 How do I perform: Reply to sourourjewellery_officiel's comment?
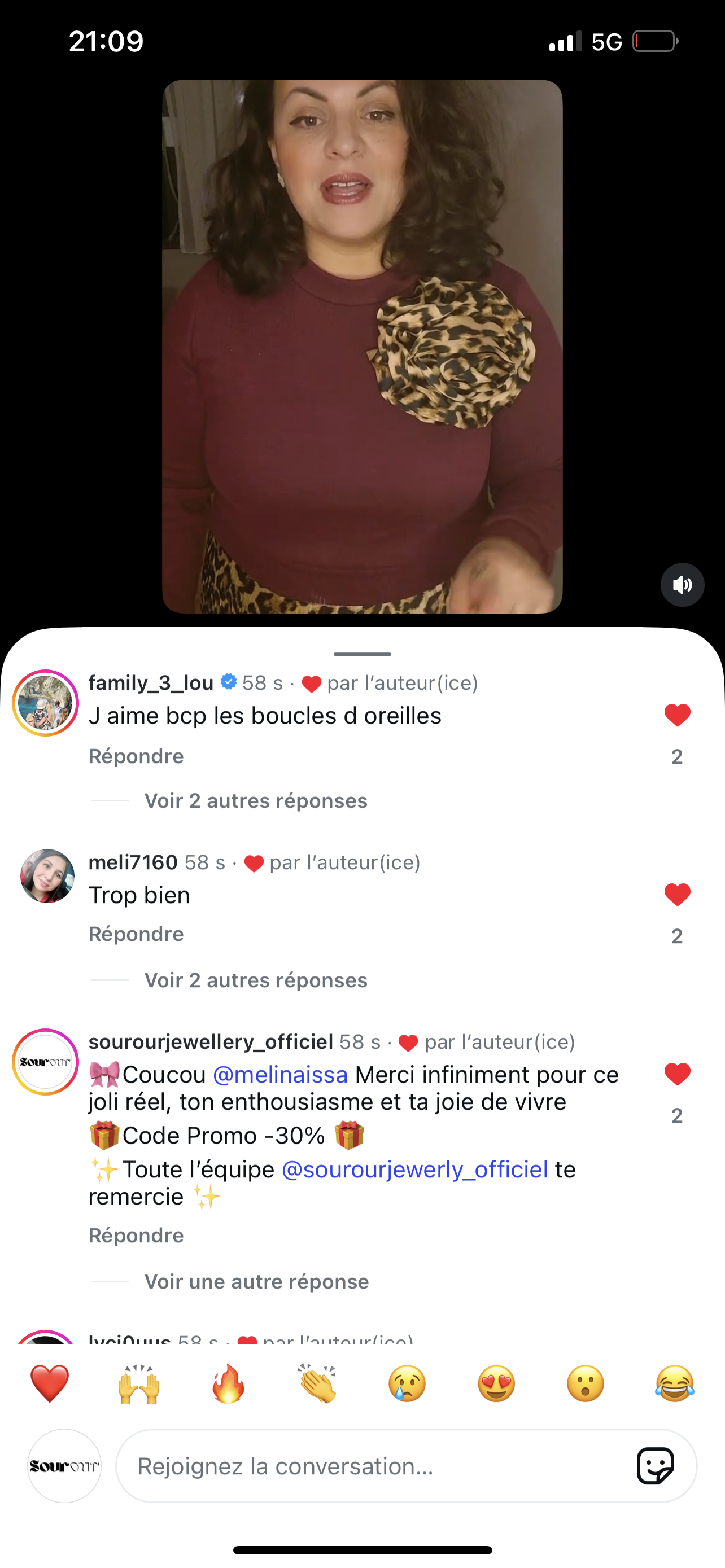pos(136,1235)
